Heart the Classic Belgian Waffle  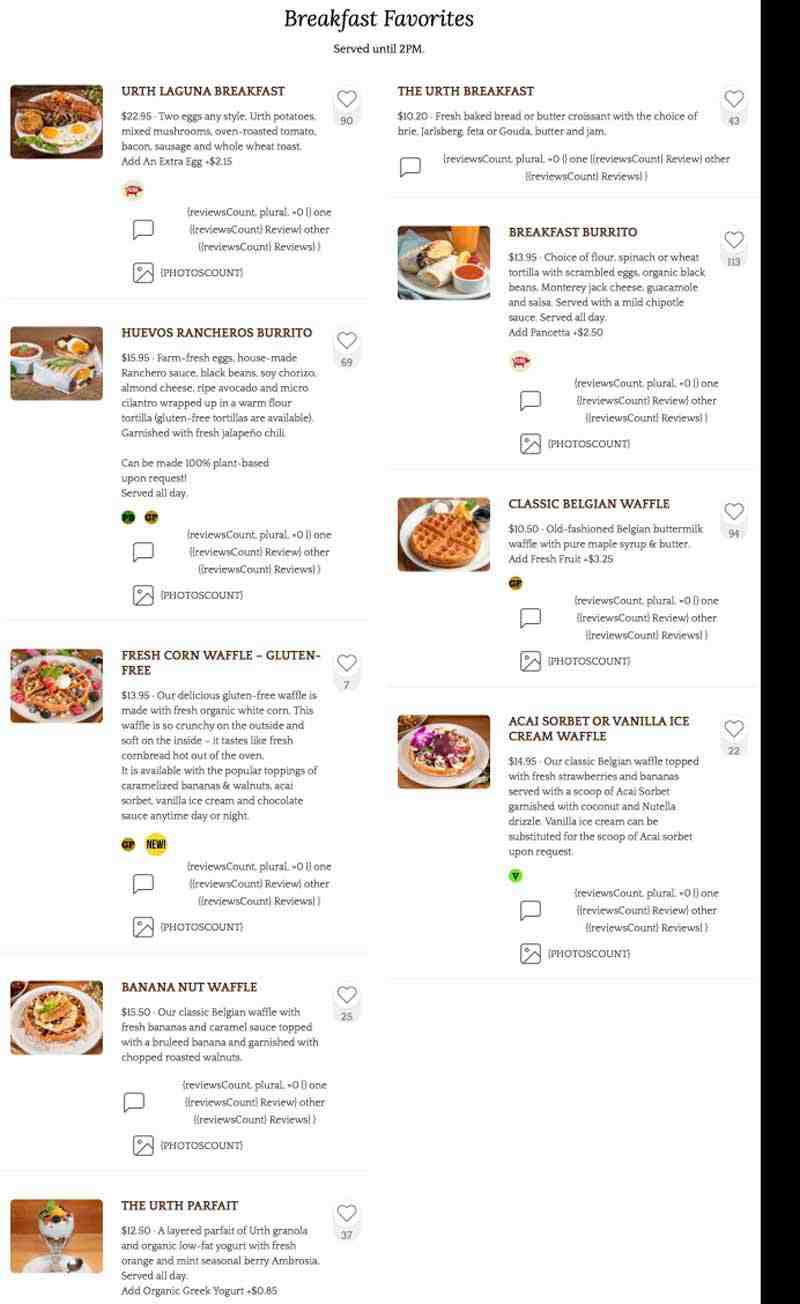(734, 512)
